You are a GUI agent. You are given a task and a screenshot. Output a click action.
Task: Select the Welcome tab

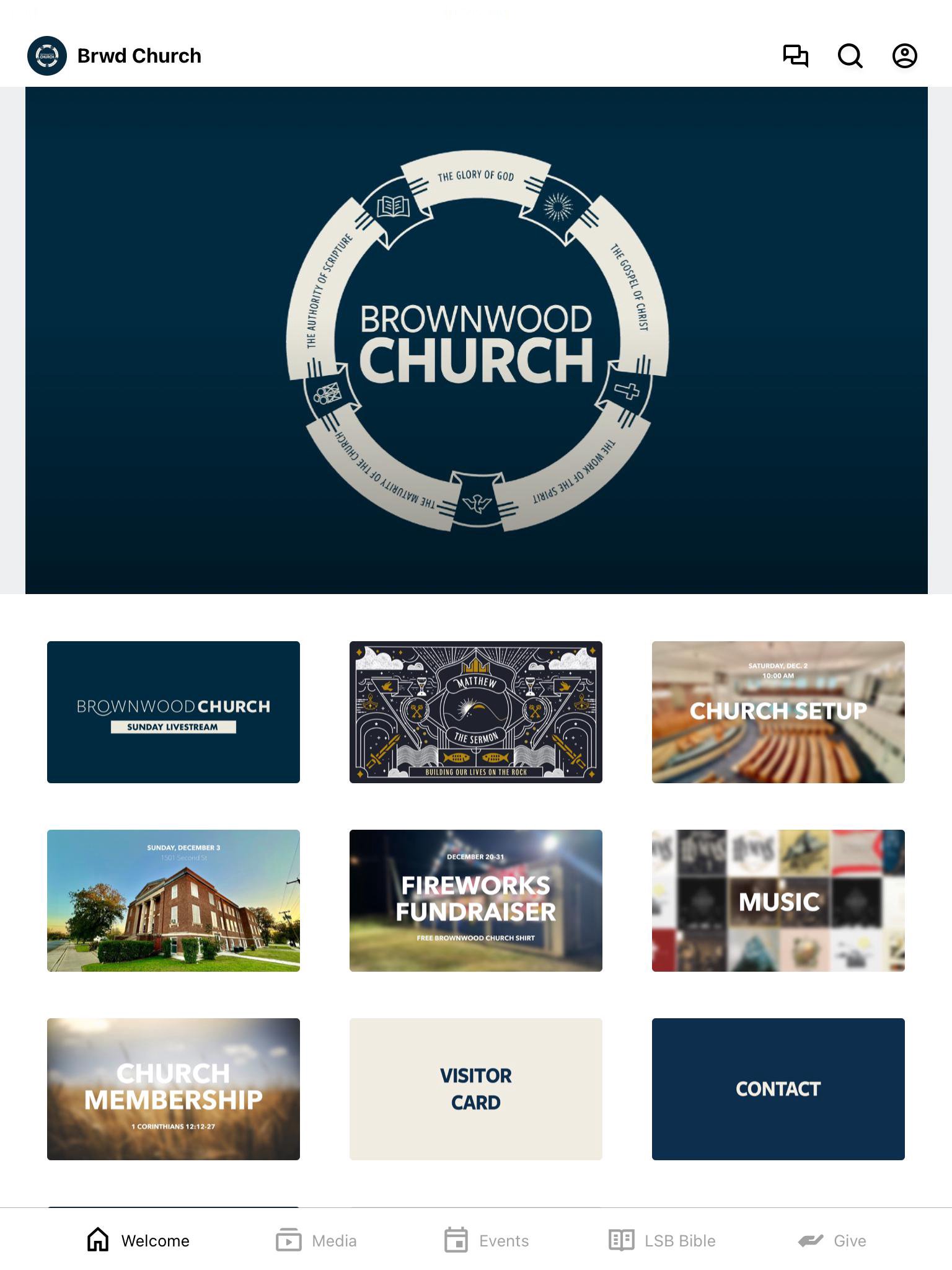click(138, 1240)
